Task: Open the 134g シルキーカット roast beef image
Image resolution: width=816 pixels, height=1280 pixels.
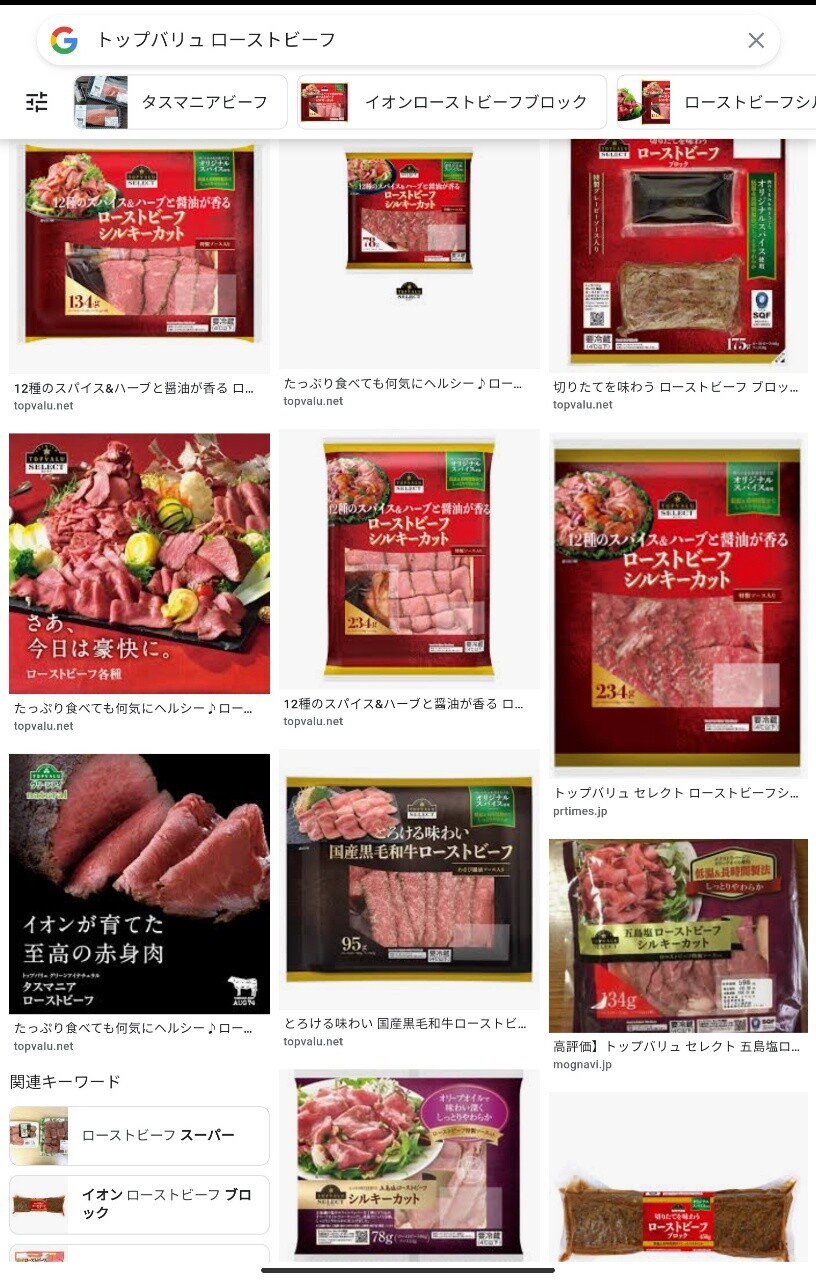Action: point(139,245)
